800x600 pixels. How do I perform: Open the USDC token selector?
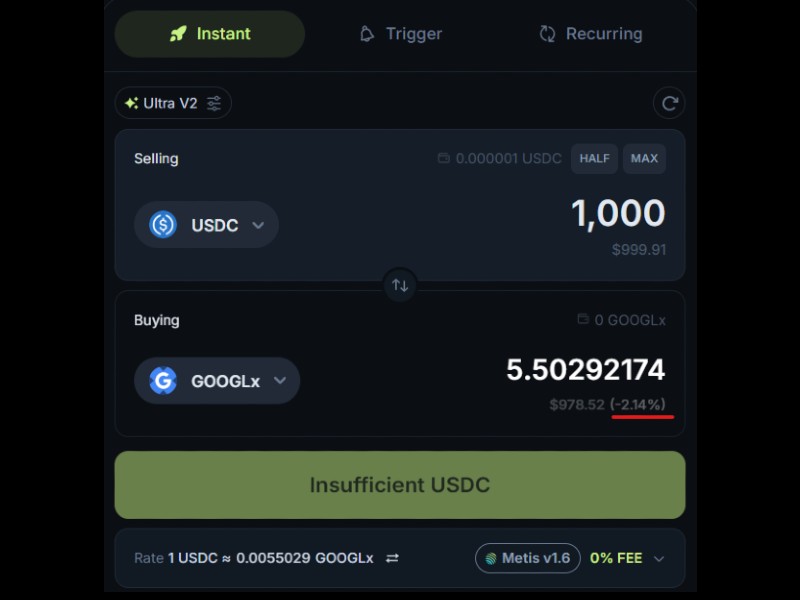coord(206,225)
